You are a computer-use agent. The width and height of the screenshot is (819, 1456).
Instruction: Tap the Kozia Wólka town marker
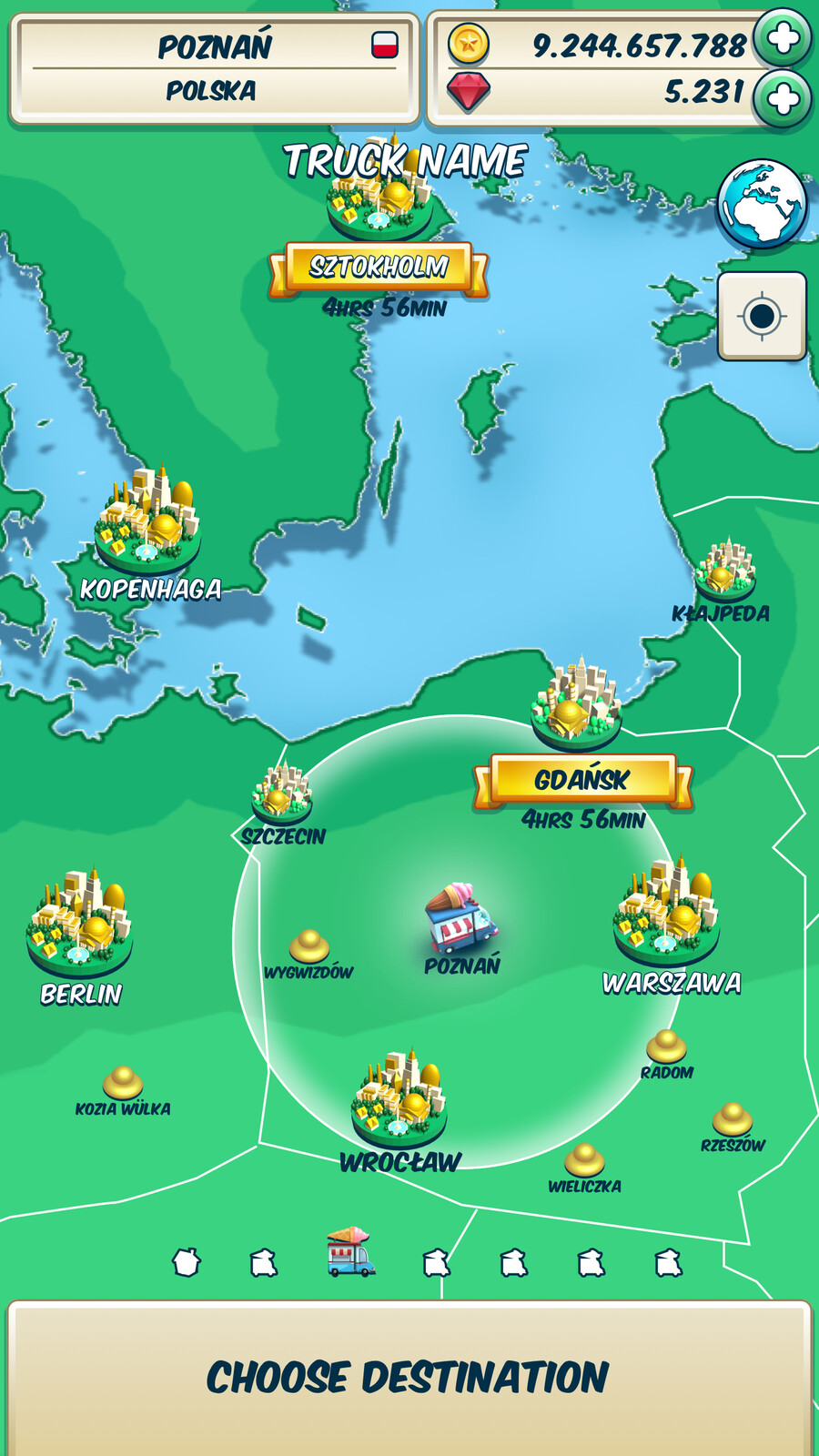[x=123, y=1084]
